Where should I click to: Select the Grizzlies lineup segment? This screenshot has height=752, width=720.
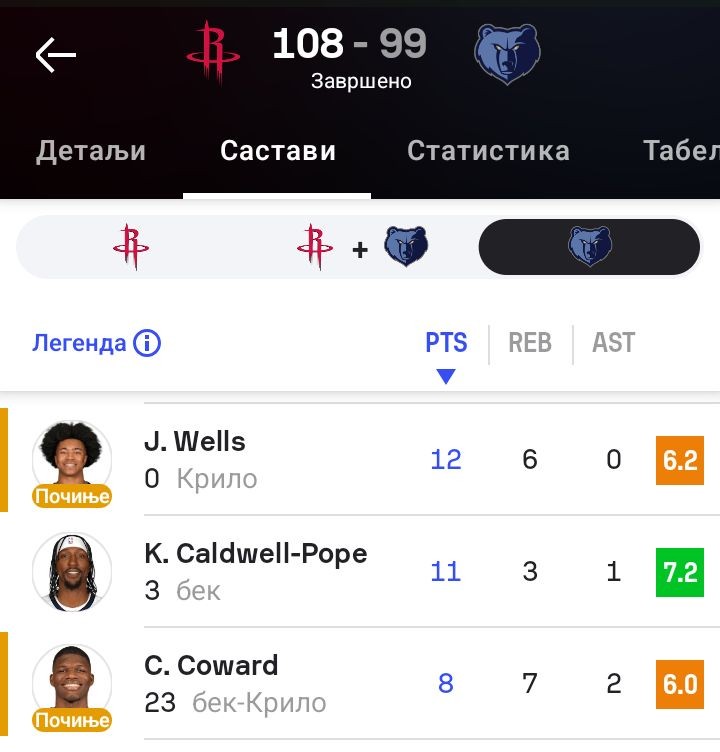pos(590,247)
